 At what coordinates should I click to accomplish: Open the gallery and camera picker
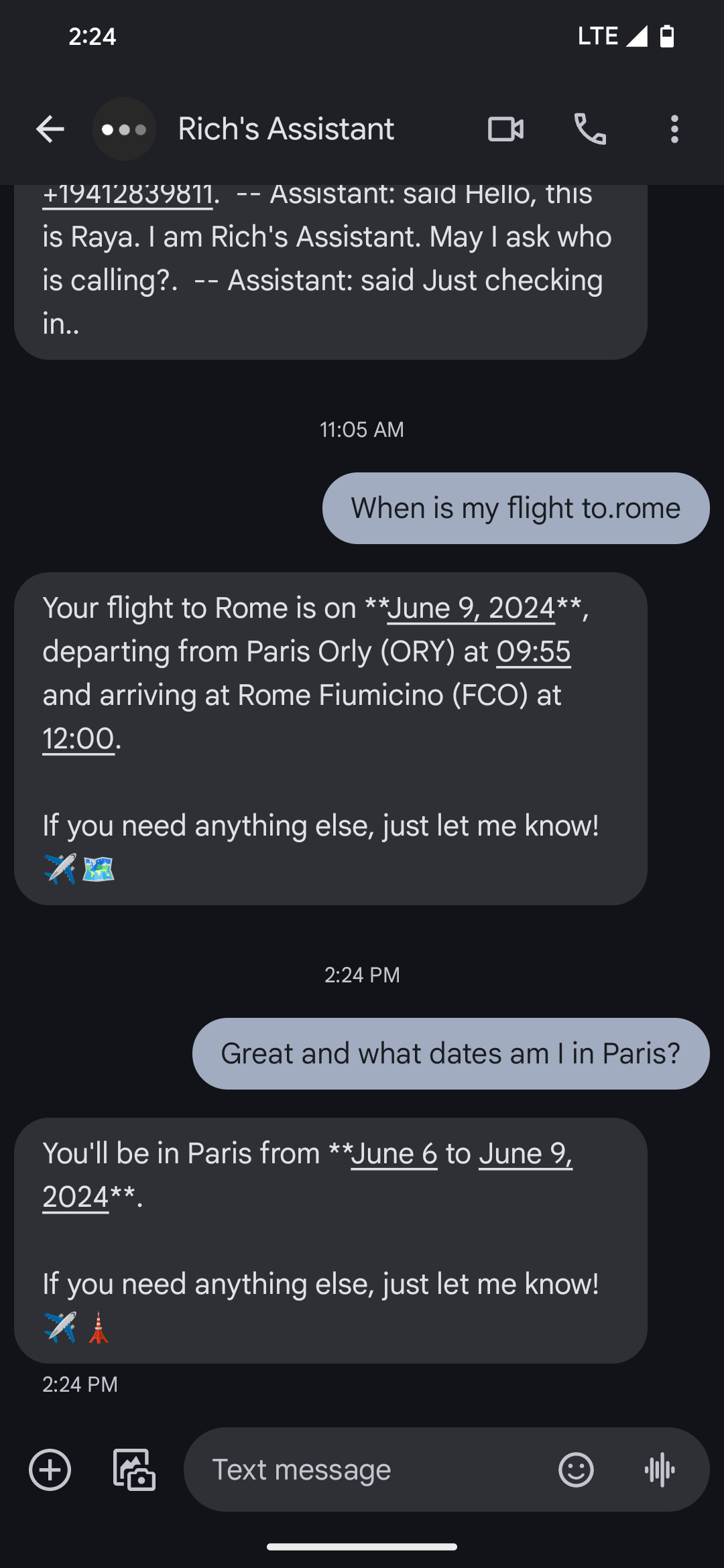coord(134,1470)
